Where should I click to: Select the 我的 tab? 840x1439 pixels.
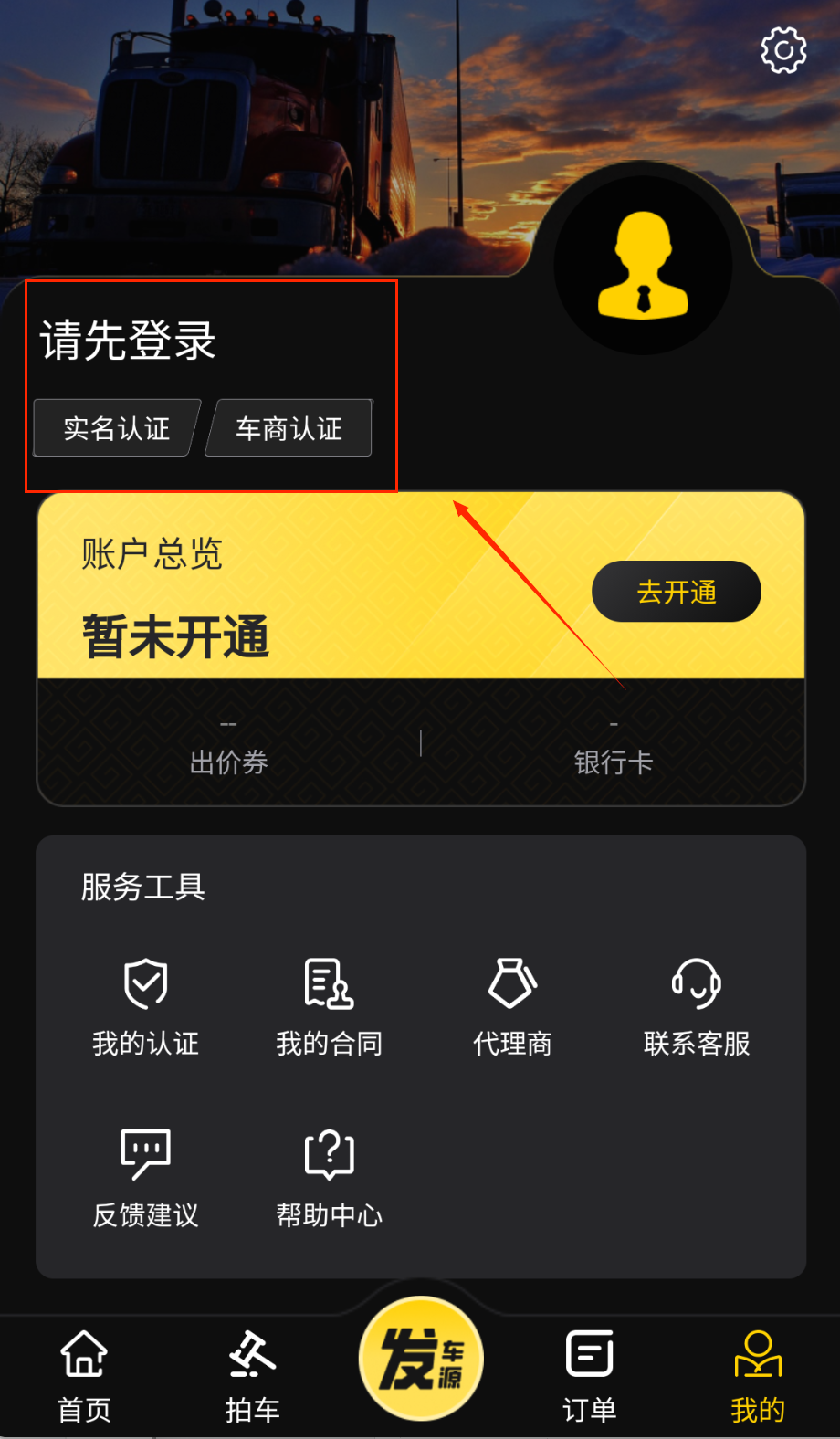[x=758, y=1376]
